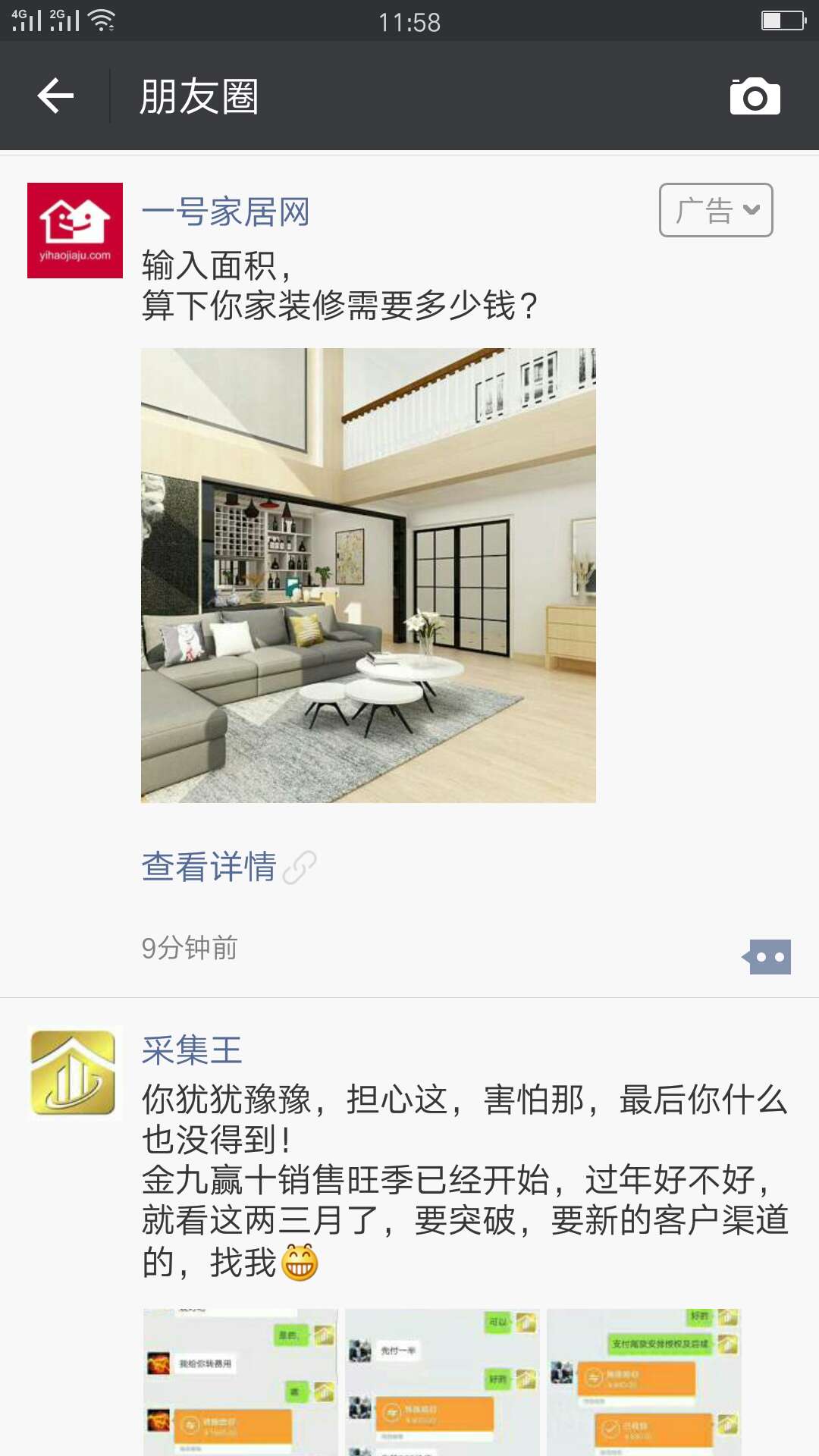Tap the 一号家居网 name link
Viewport: 819px width, 1456px height.
pos(225,212)
